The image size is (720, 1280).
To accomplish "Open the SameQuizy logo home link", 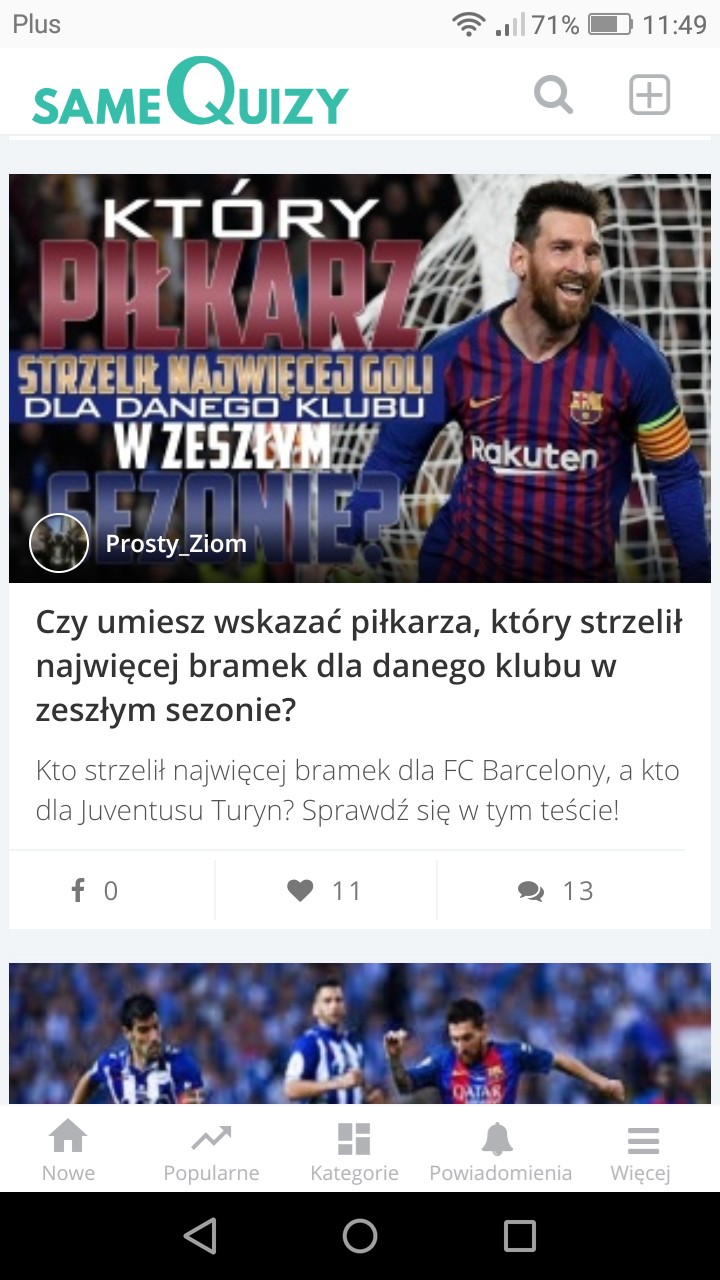I will tap(190, 93).
